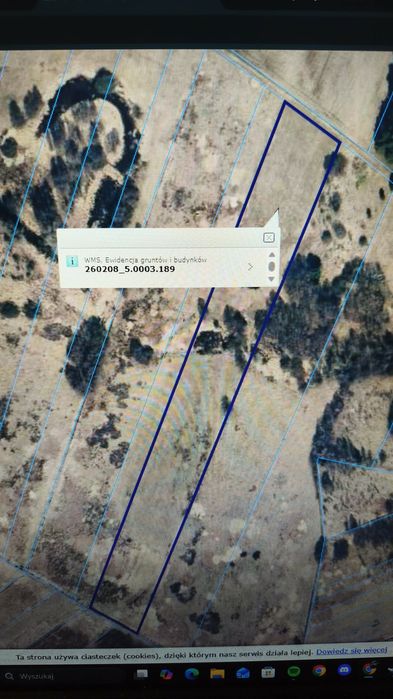The height and width of the screenshot is (699, 393).
Task: Open Microsoft Store from the taskbar
Action: tap(268, 673)
